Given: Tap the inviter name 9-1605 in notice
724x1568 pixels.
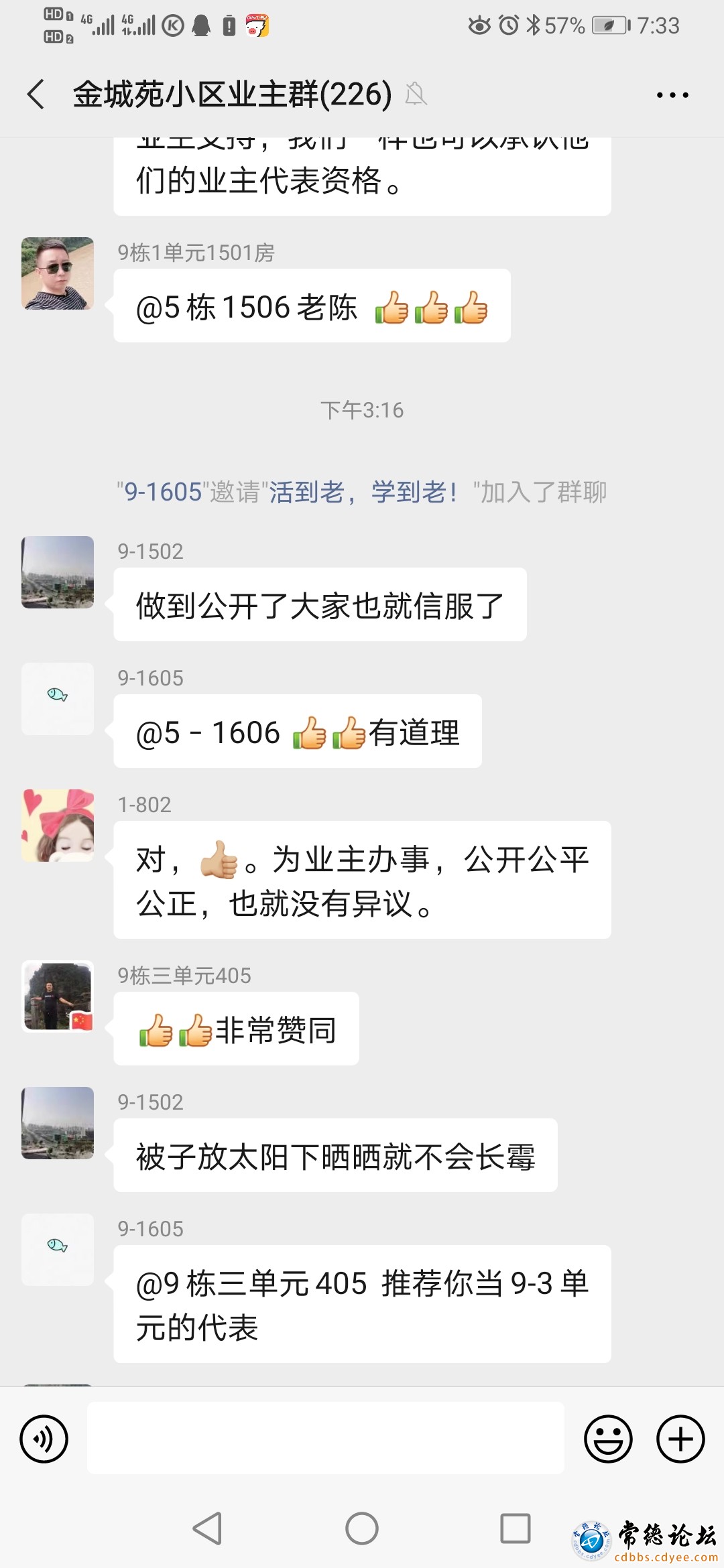Looking at the screenshot, I should pos(164,493).
